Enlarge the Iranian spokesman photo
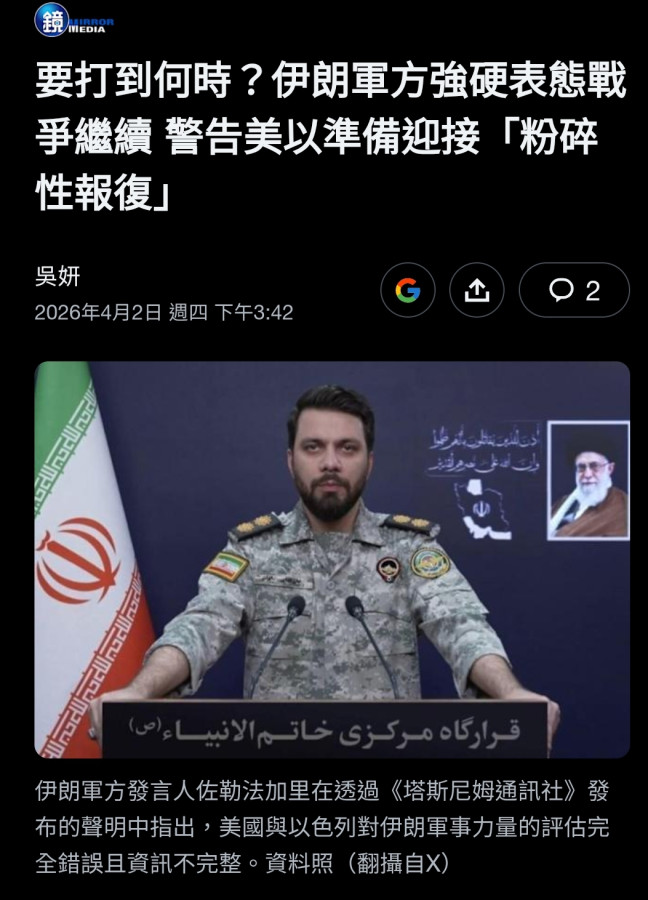Screen dimensions: 648x900 click(x=332, y=558)
